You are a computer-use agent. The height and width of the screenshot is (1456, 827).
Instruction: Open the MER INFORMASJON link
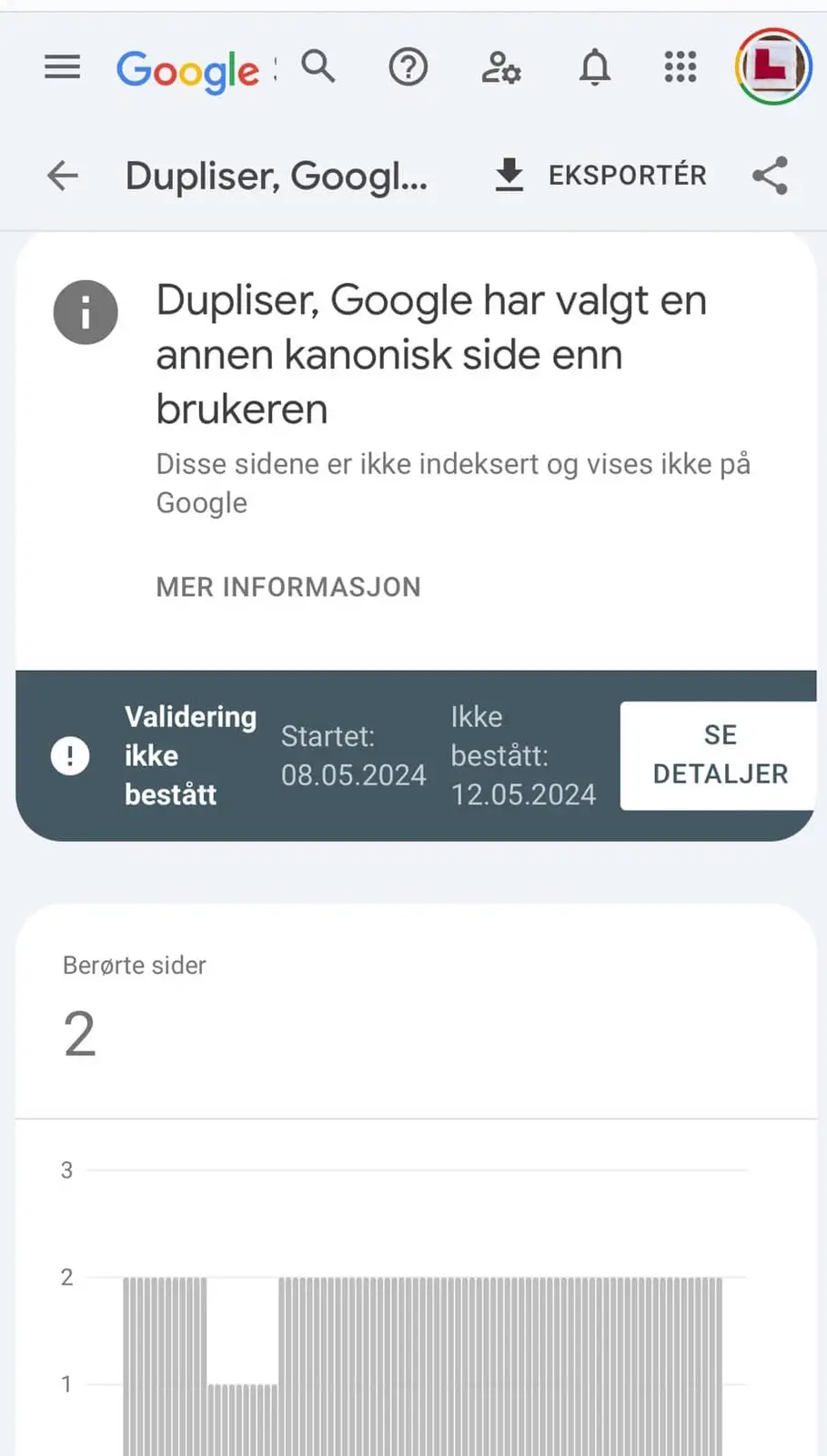288,587
